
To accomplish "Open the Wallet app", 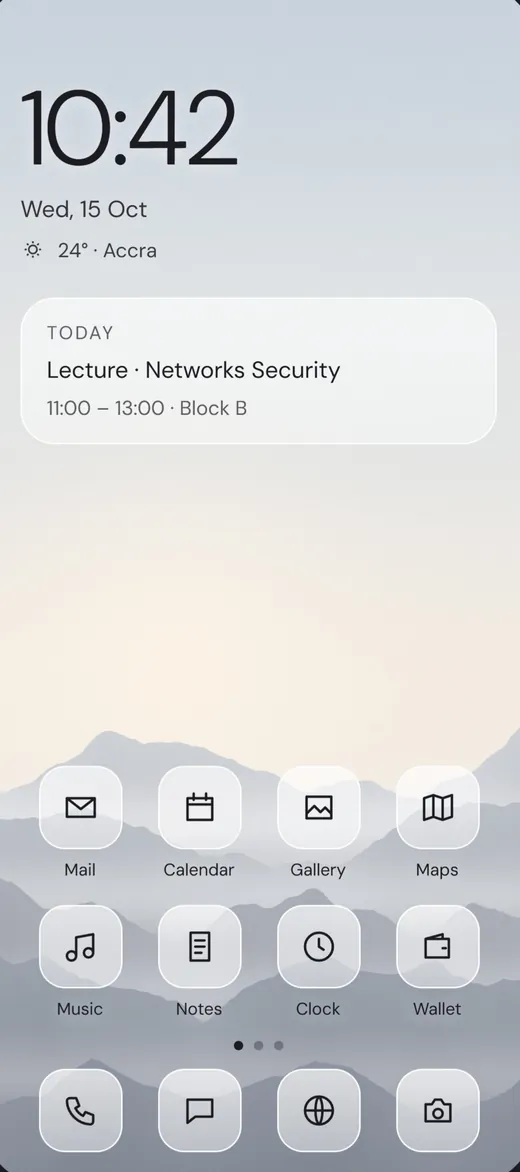I will (438, 946).
